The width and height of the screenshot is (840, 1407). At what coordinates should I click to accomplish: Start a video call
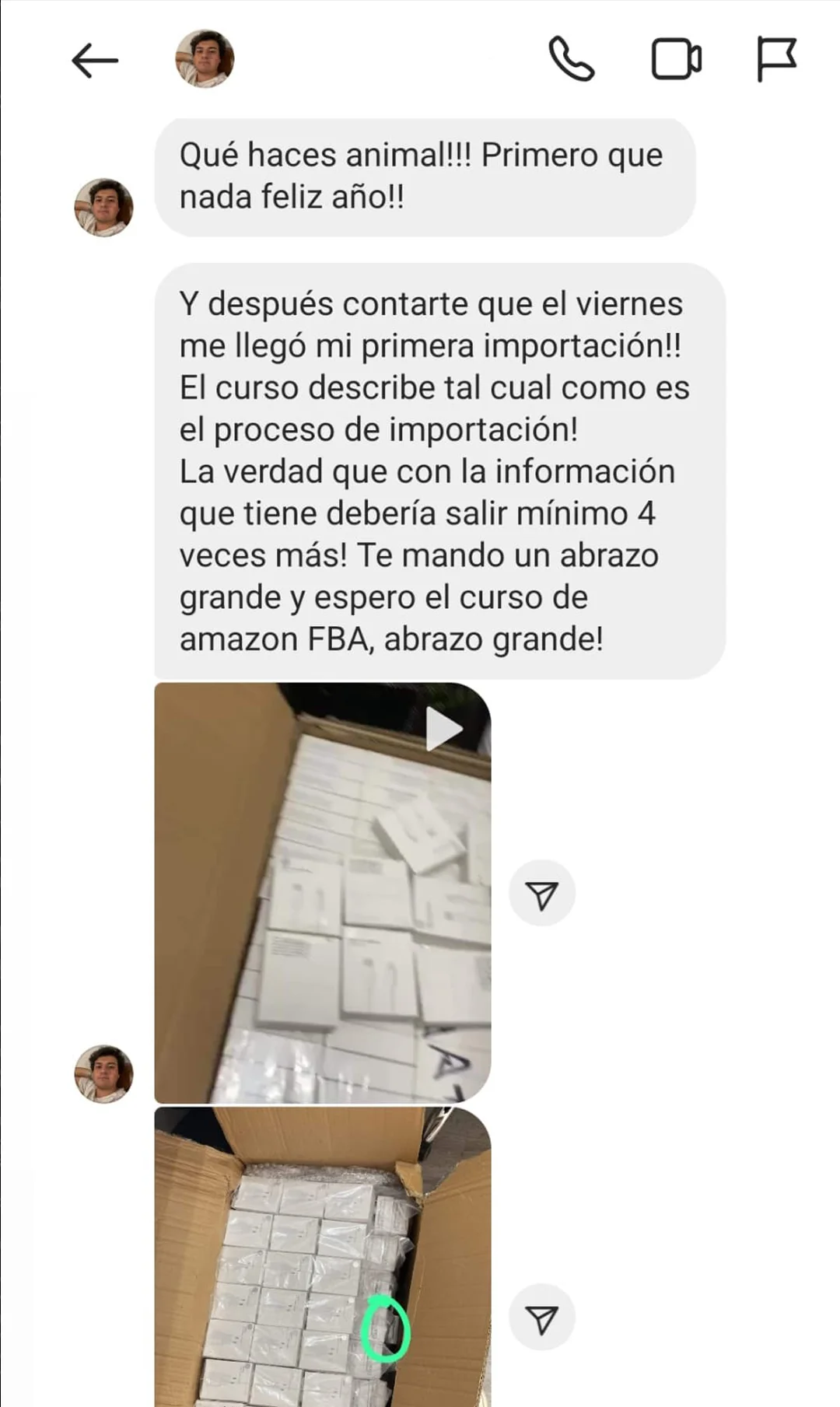tap(676, 59)
